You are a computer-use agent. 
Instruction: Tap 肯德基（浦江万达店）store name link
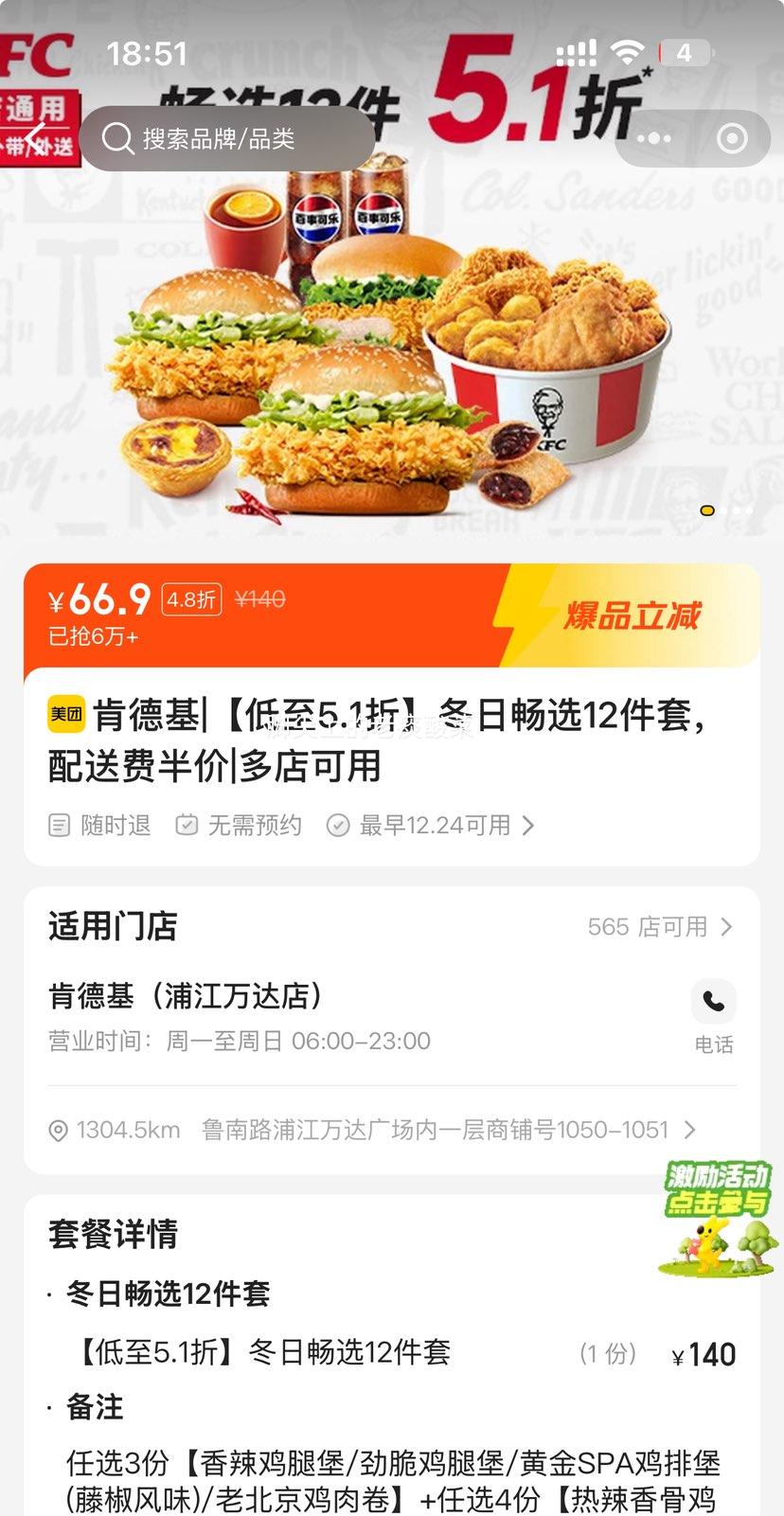[186, 996]
